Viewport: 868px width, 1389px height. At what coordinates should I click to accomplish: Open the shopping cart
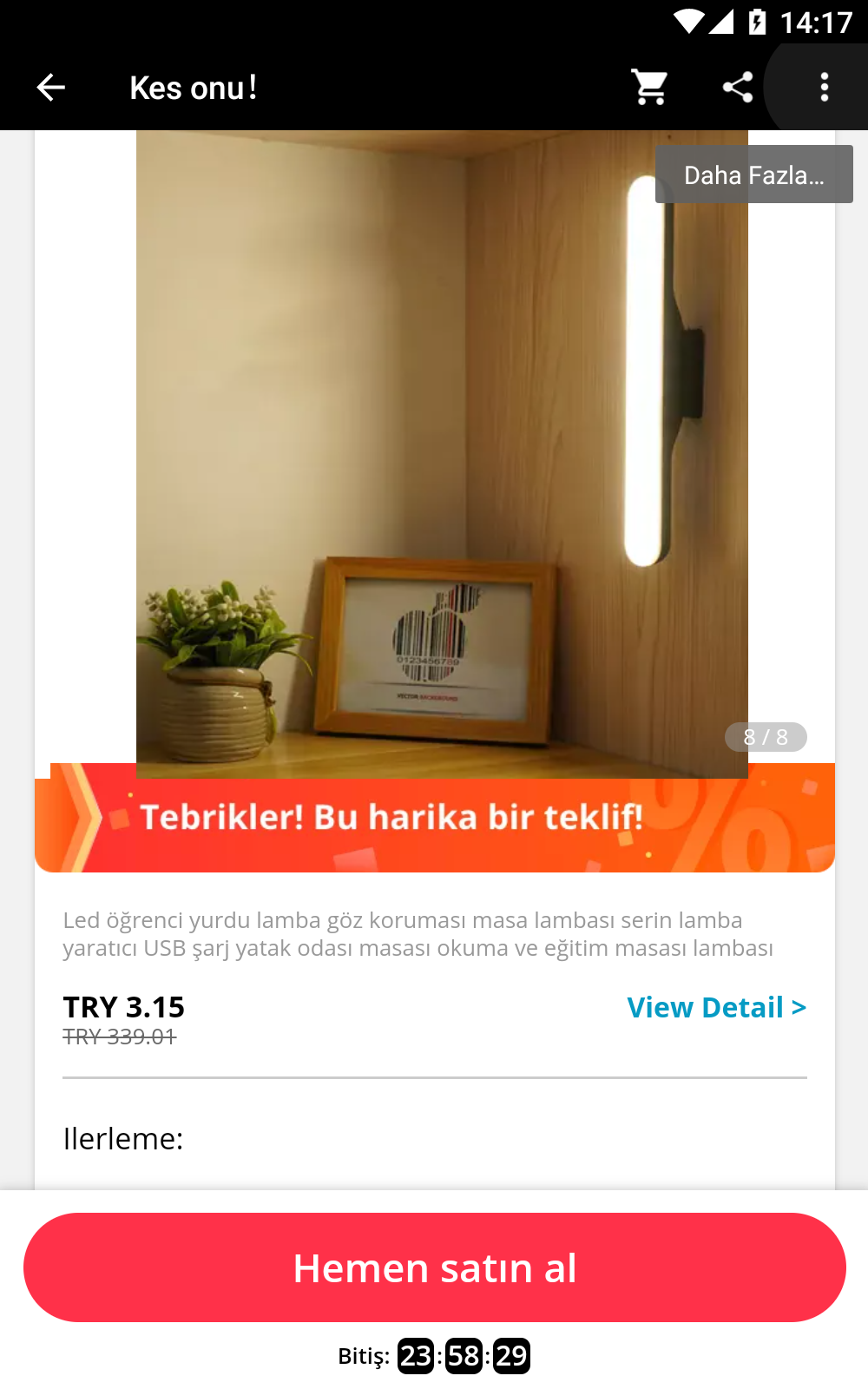pos(649,87)
